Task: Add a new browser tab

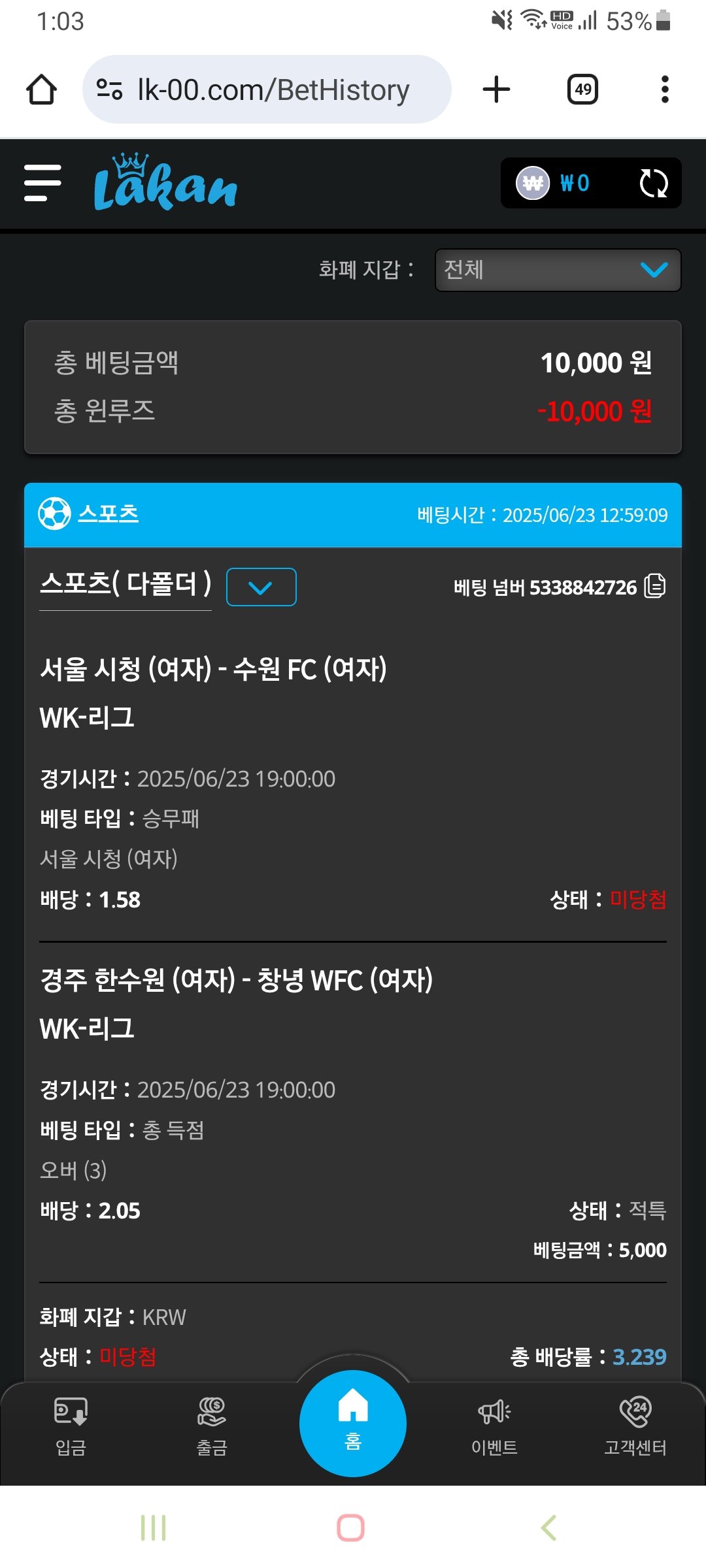Action: pyautogui.click(x=496, y=90)
